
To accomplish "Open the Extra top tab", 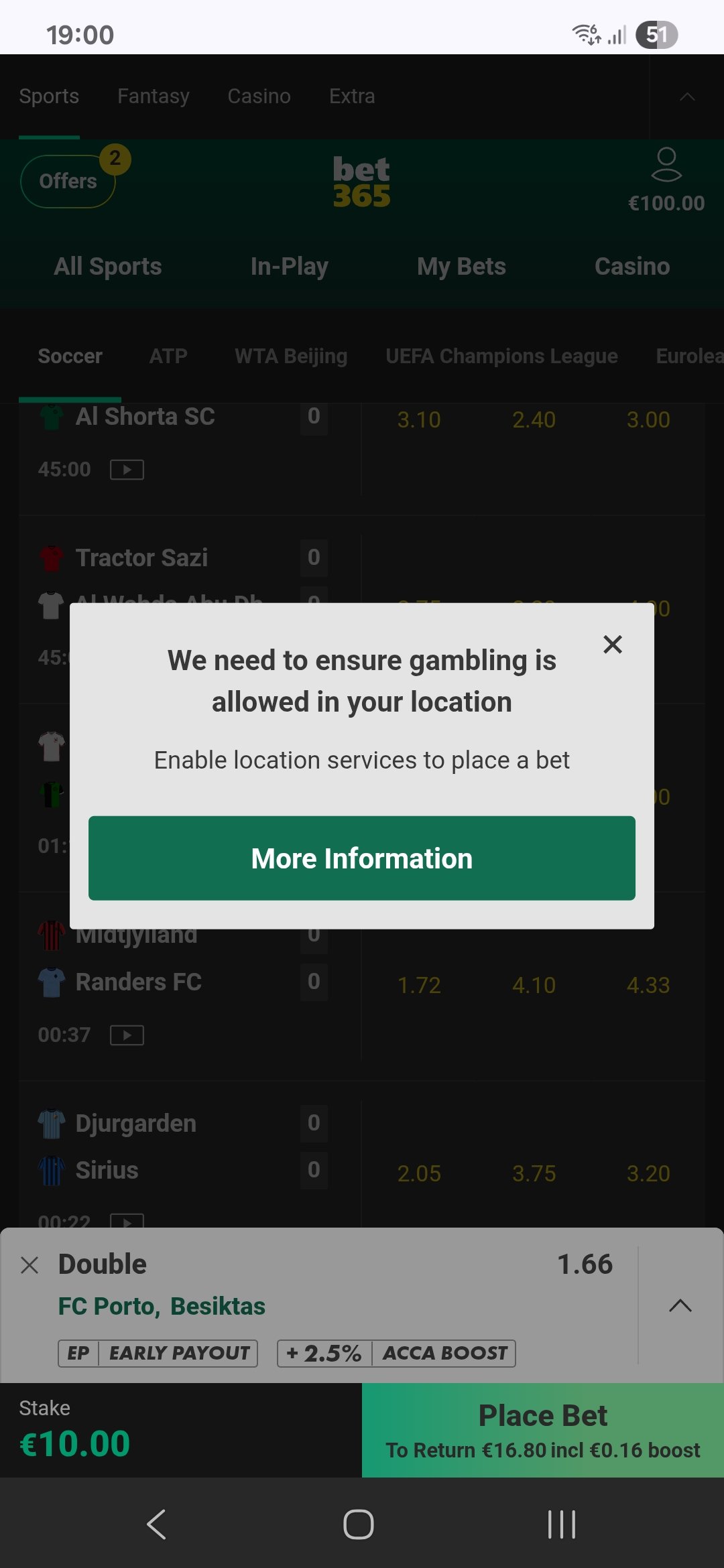I will point(352,96).
